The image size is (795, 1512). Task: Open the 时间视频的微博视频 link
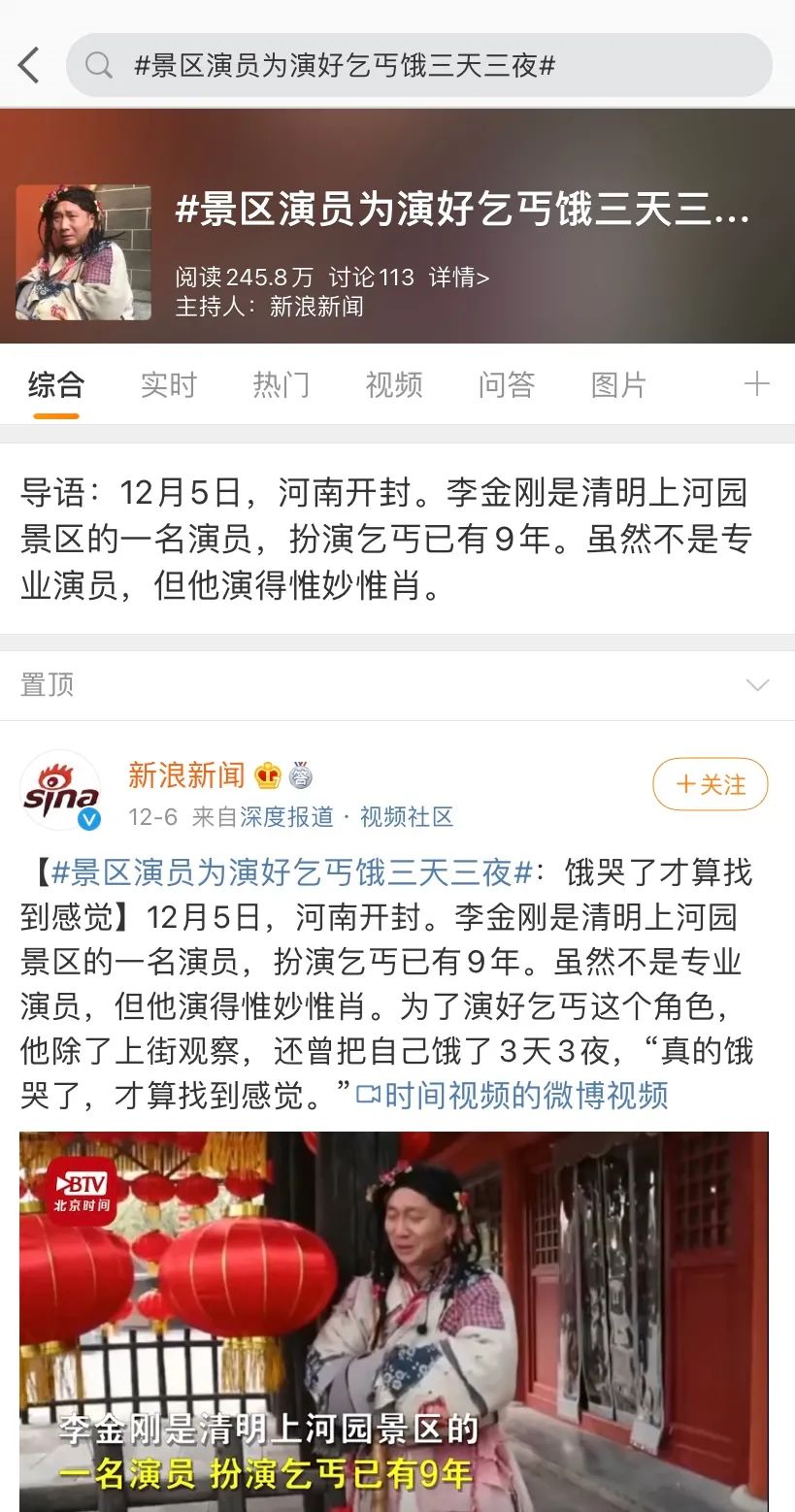tap(513, 1096)
